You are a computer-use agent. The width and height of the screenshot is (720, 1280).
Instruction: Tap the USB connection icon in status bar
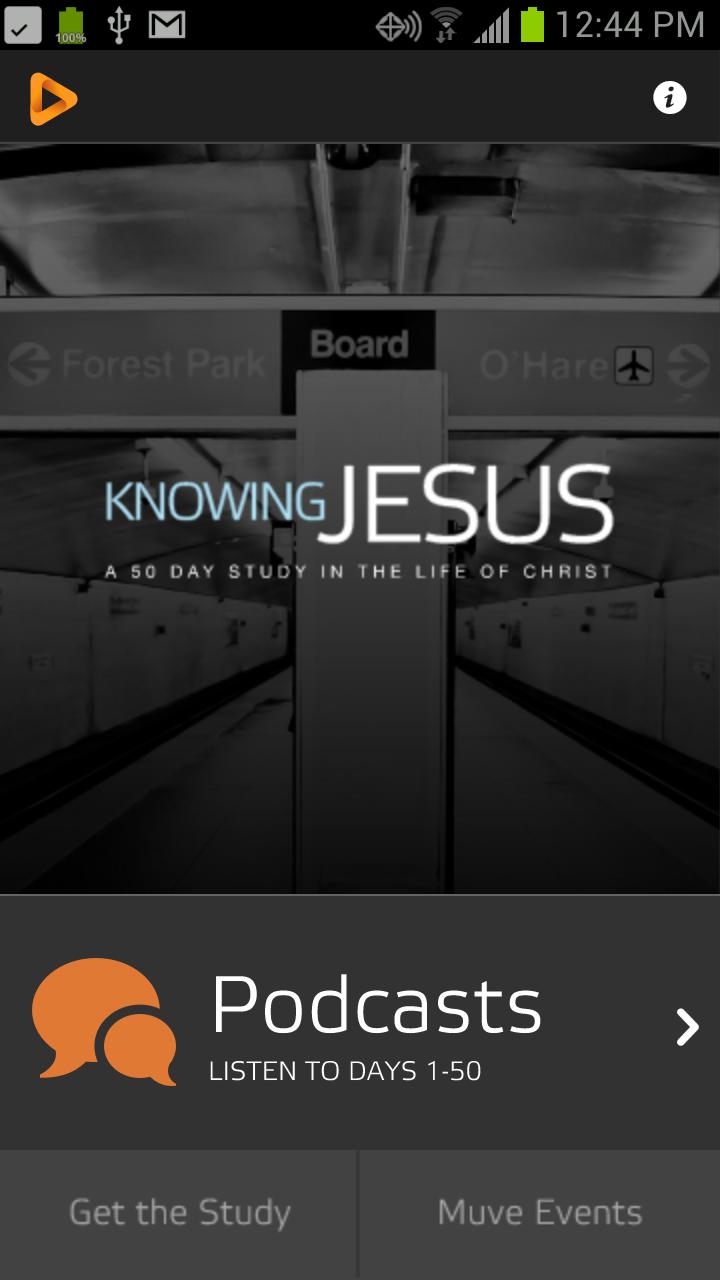(118, 25)
